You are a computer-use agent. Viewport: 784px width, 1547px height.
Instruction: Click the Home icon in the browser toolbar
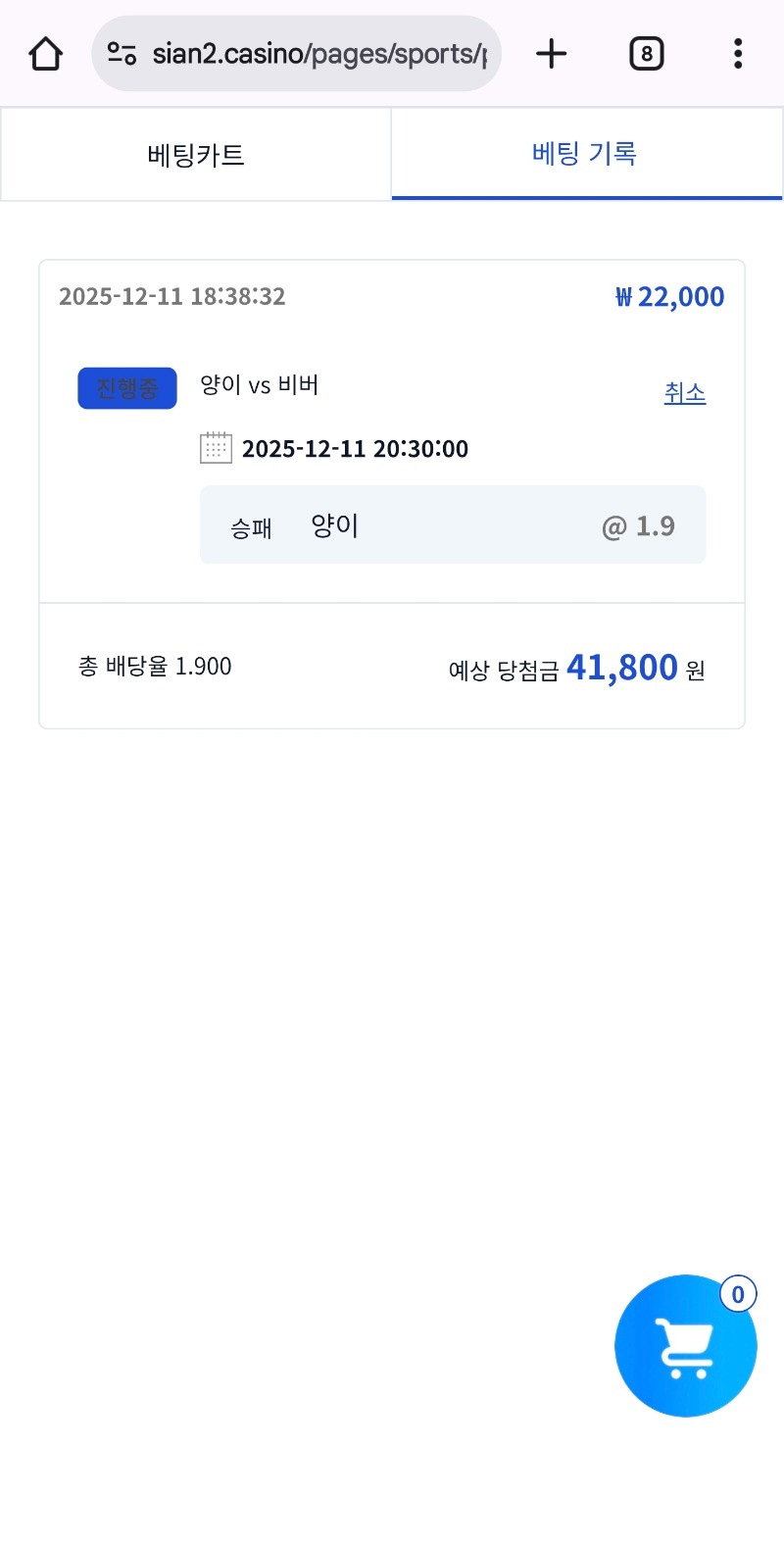point(44,54)
